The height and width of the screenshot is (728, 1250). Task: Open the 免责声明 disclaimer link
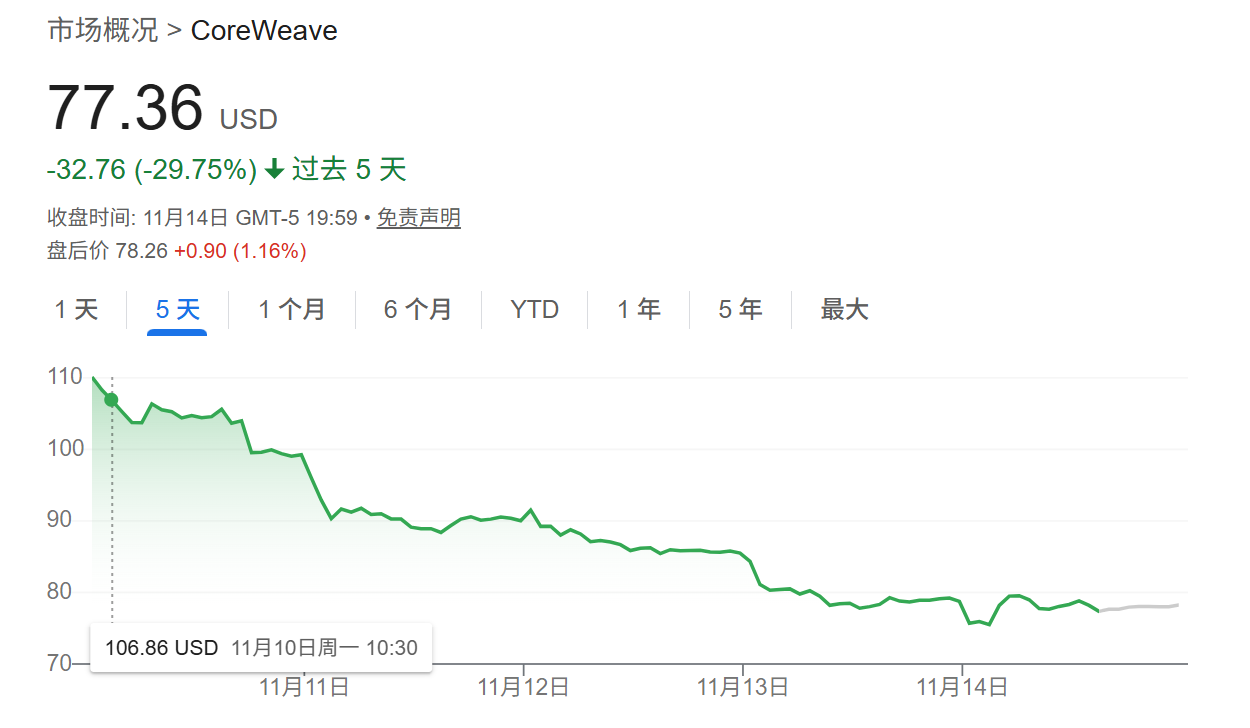pos(418,218)
